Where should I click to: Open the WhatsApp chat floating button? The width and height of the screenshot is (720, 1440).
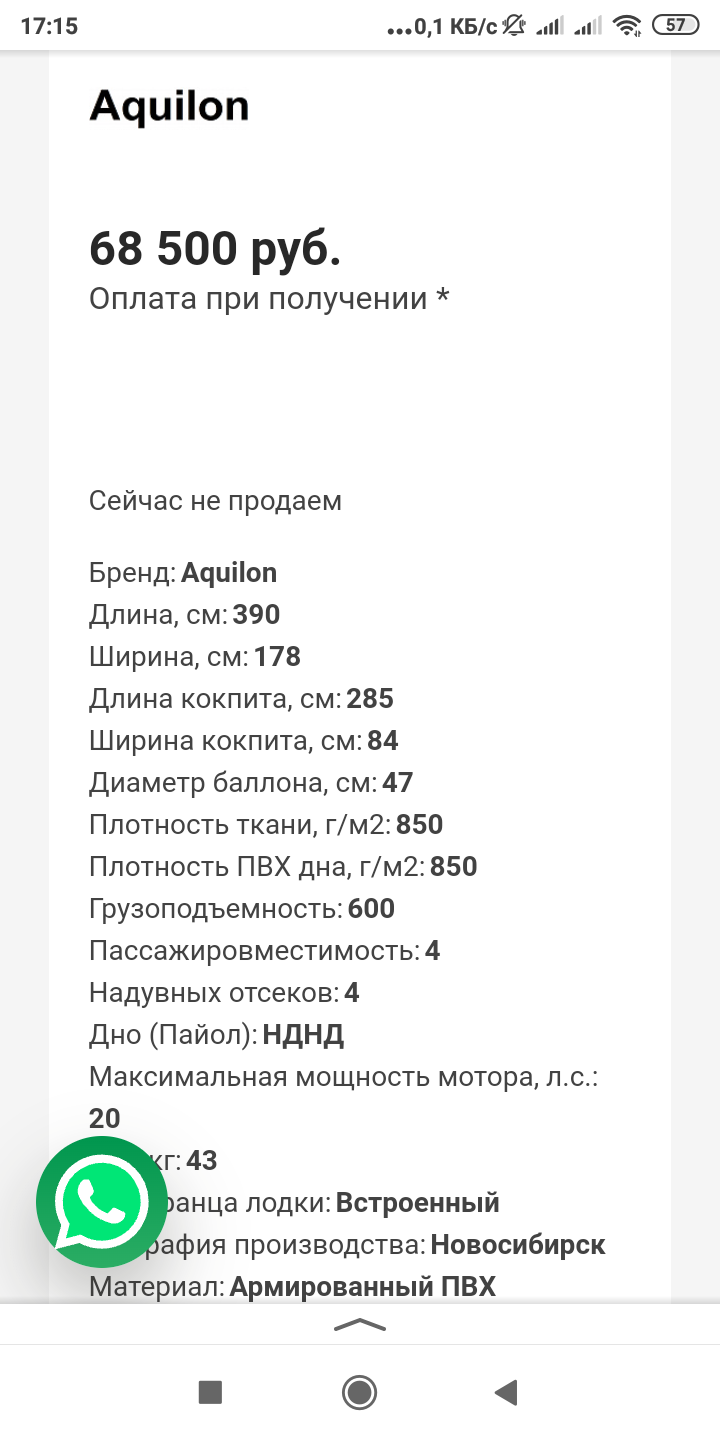tap(102, 1203)
